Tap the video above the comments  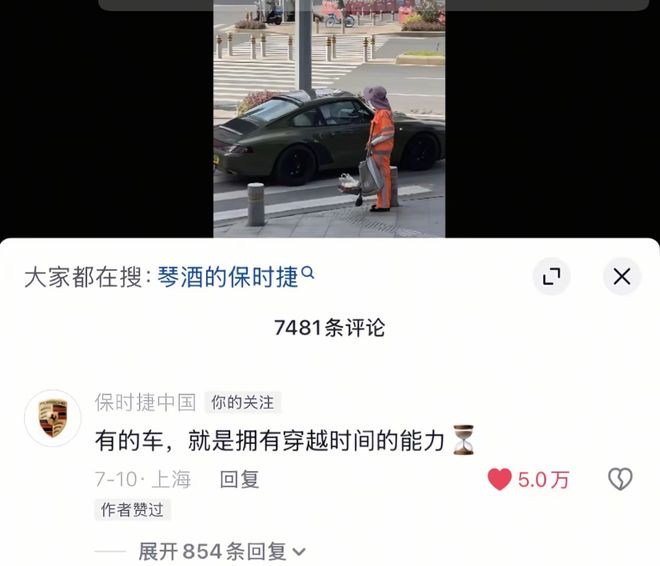329,118
